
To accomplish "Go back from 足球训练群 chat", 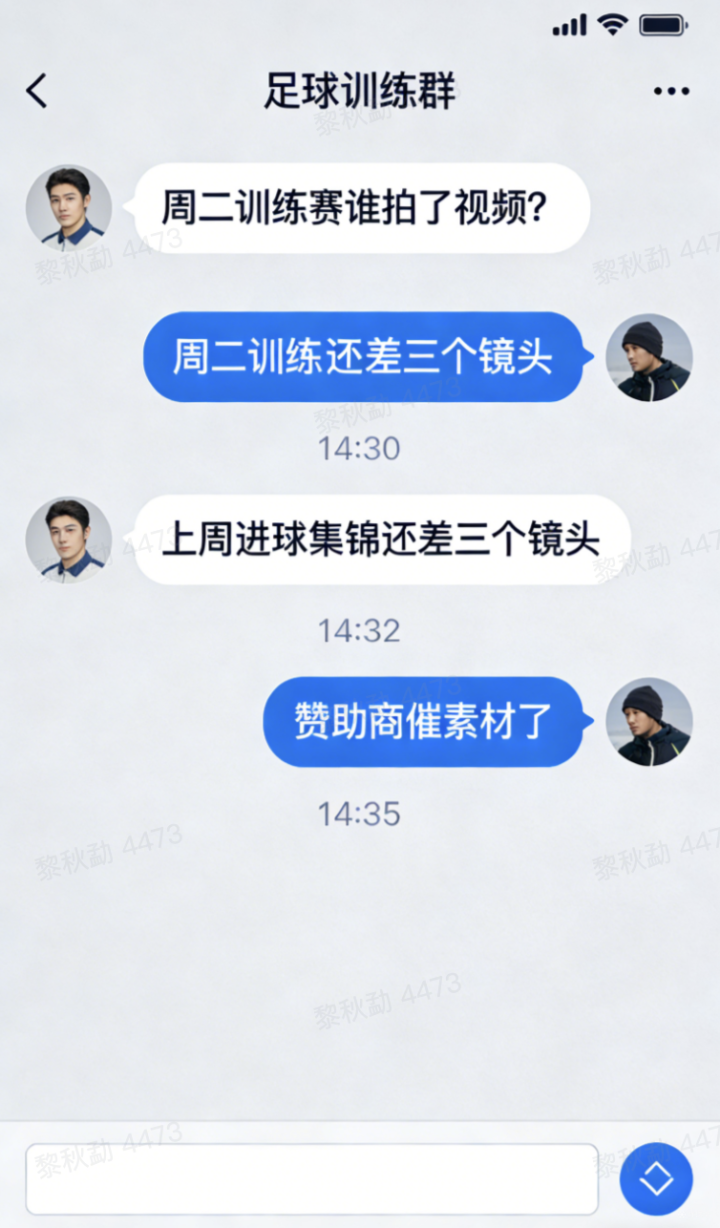I will (37, 91).
